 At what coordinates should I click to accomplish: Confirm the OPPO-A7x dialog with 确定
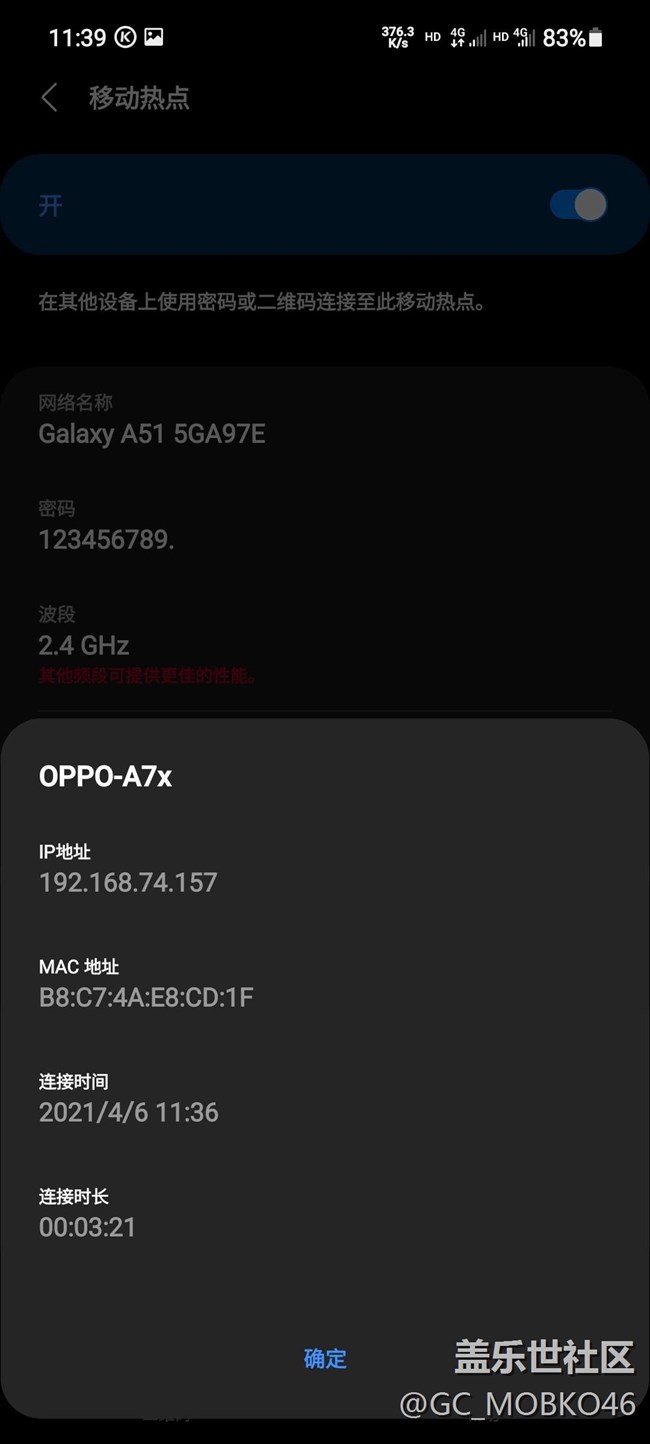click(x=325, y=1358)
